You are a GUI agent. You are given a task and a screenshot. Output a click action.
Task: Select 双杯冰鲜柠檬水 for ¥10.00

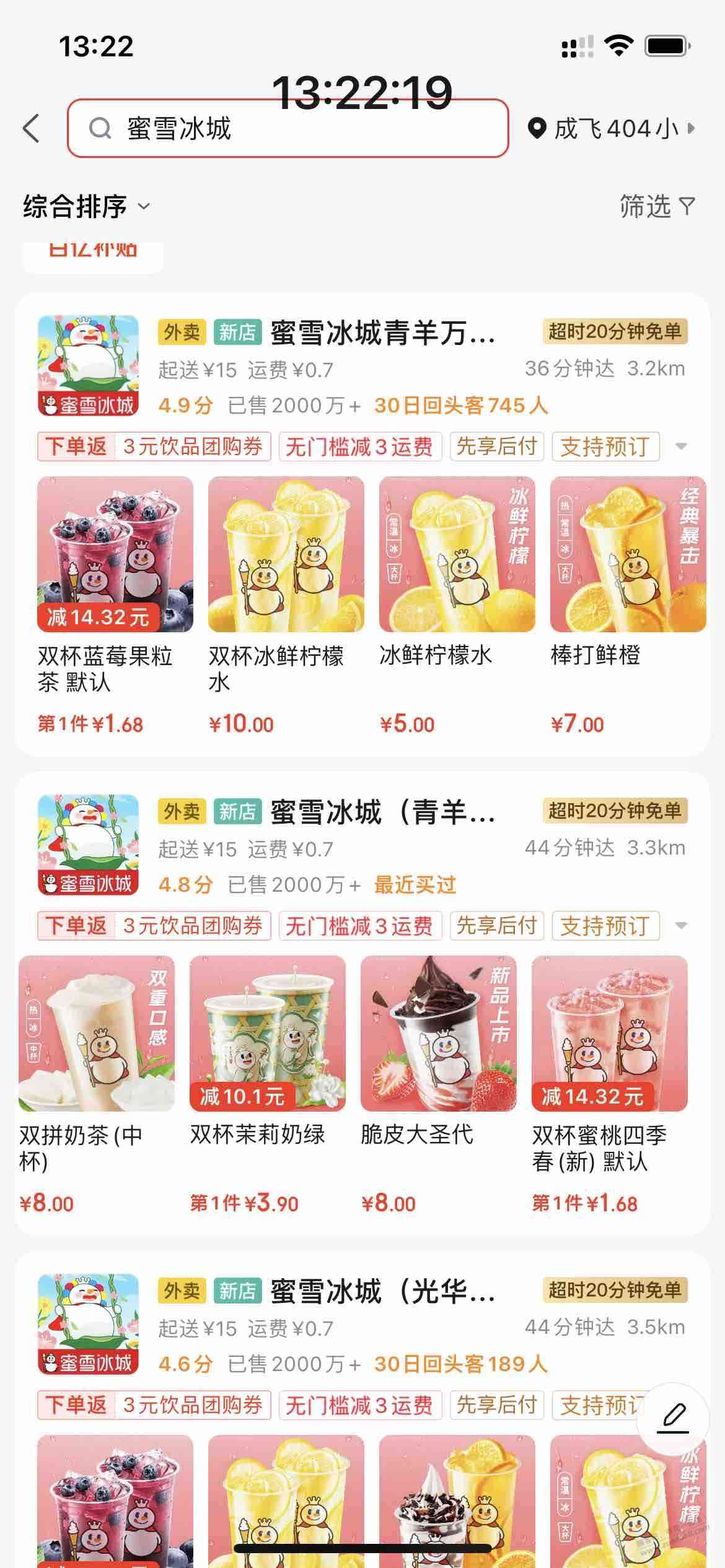click(x=286, y=554)
